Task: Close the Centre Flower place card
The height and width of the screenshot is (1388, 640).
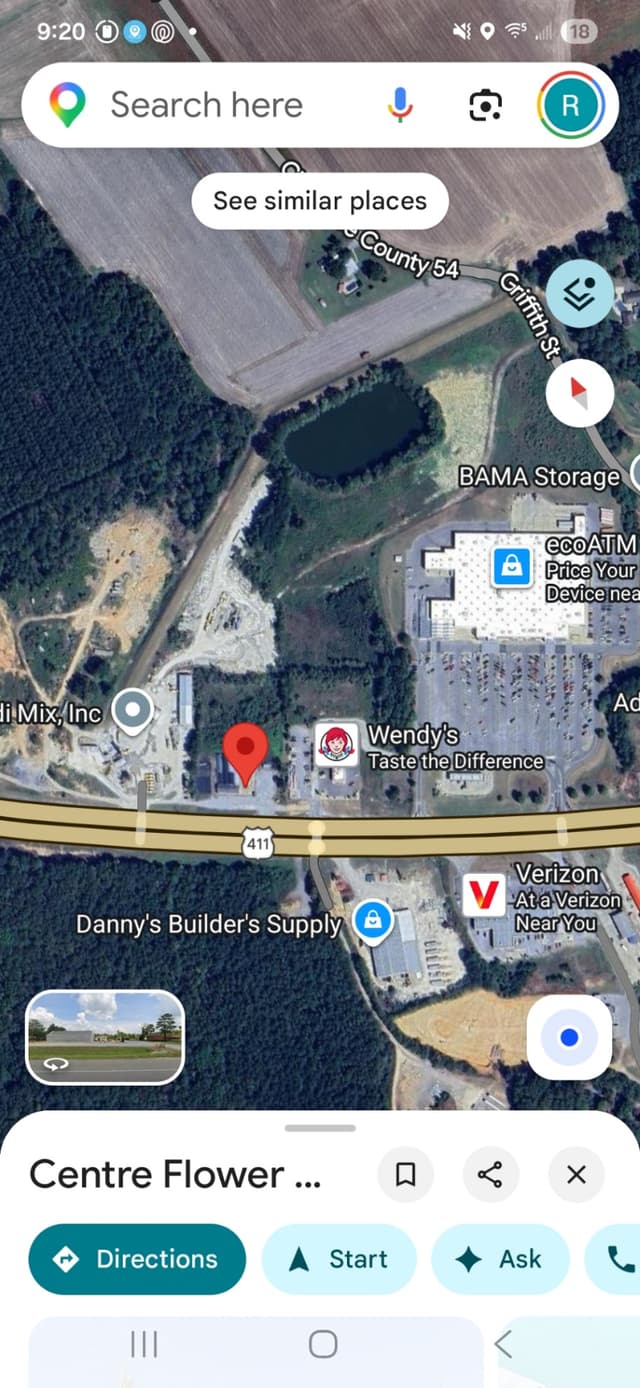Action: pos(576,1174)
